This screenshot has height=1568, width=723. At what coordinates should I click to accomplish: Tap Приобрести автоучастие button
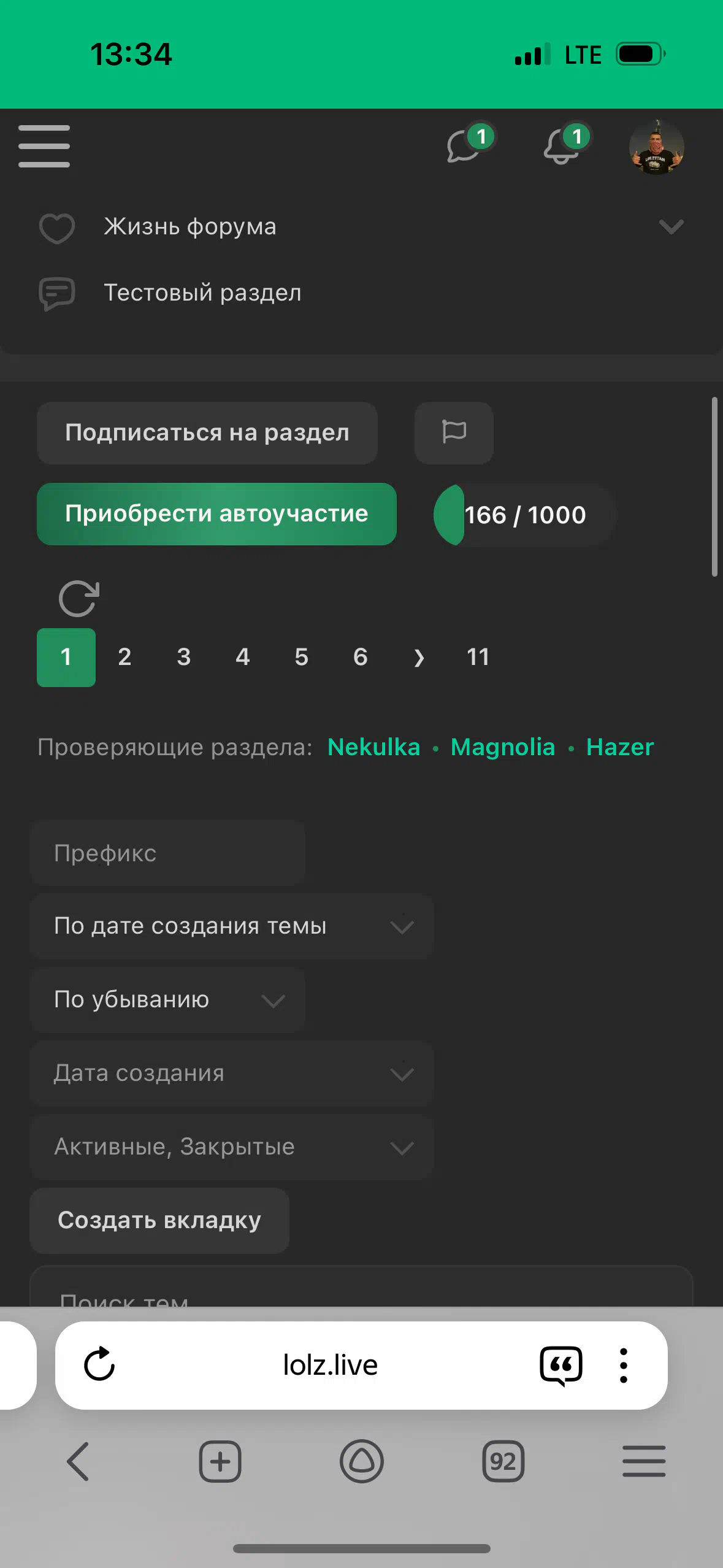tap(216, 514)
